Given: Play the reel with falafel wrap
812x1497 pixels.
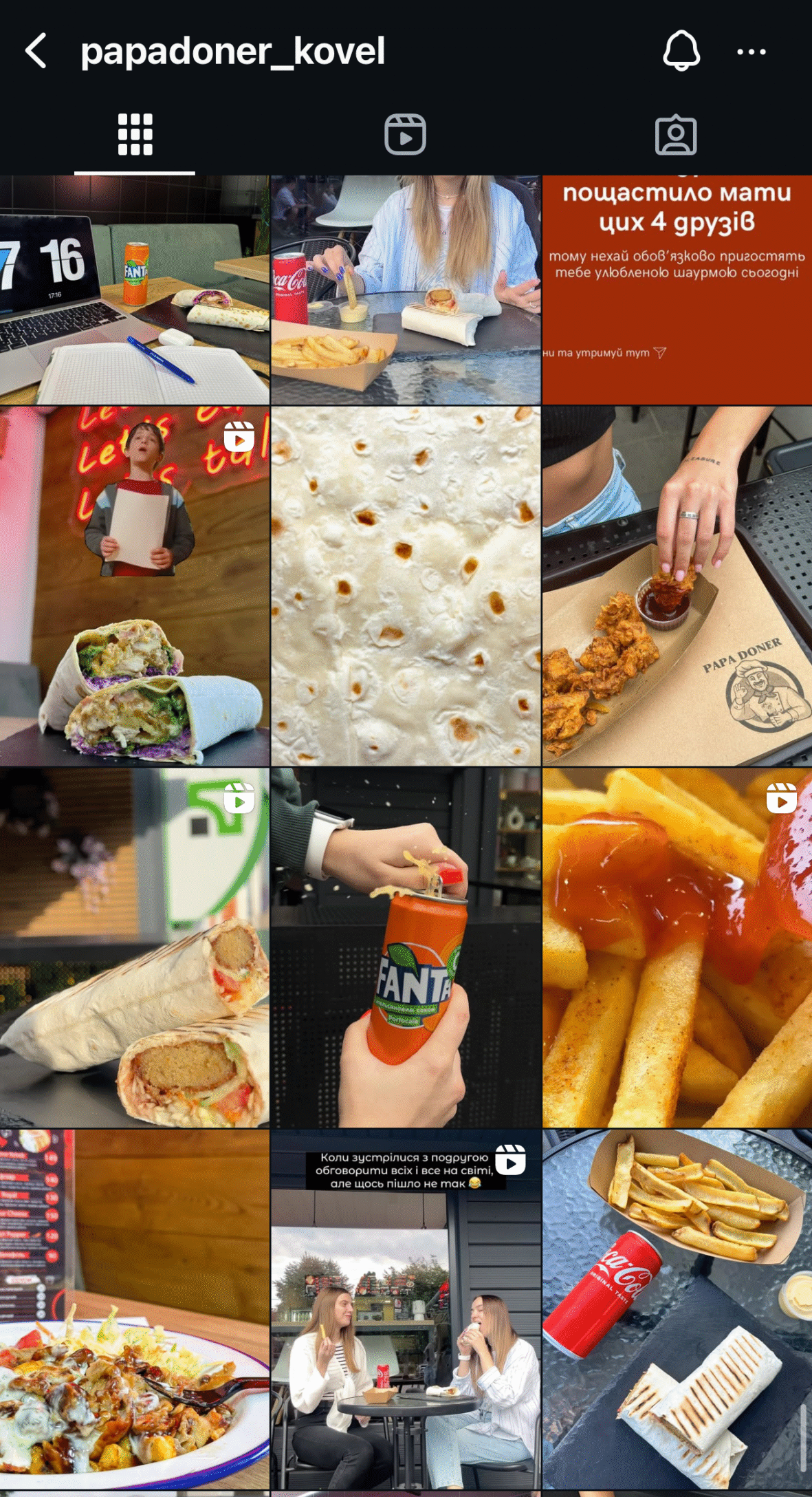Looking at the screenshot, I should pos(134,947).
